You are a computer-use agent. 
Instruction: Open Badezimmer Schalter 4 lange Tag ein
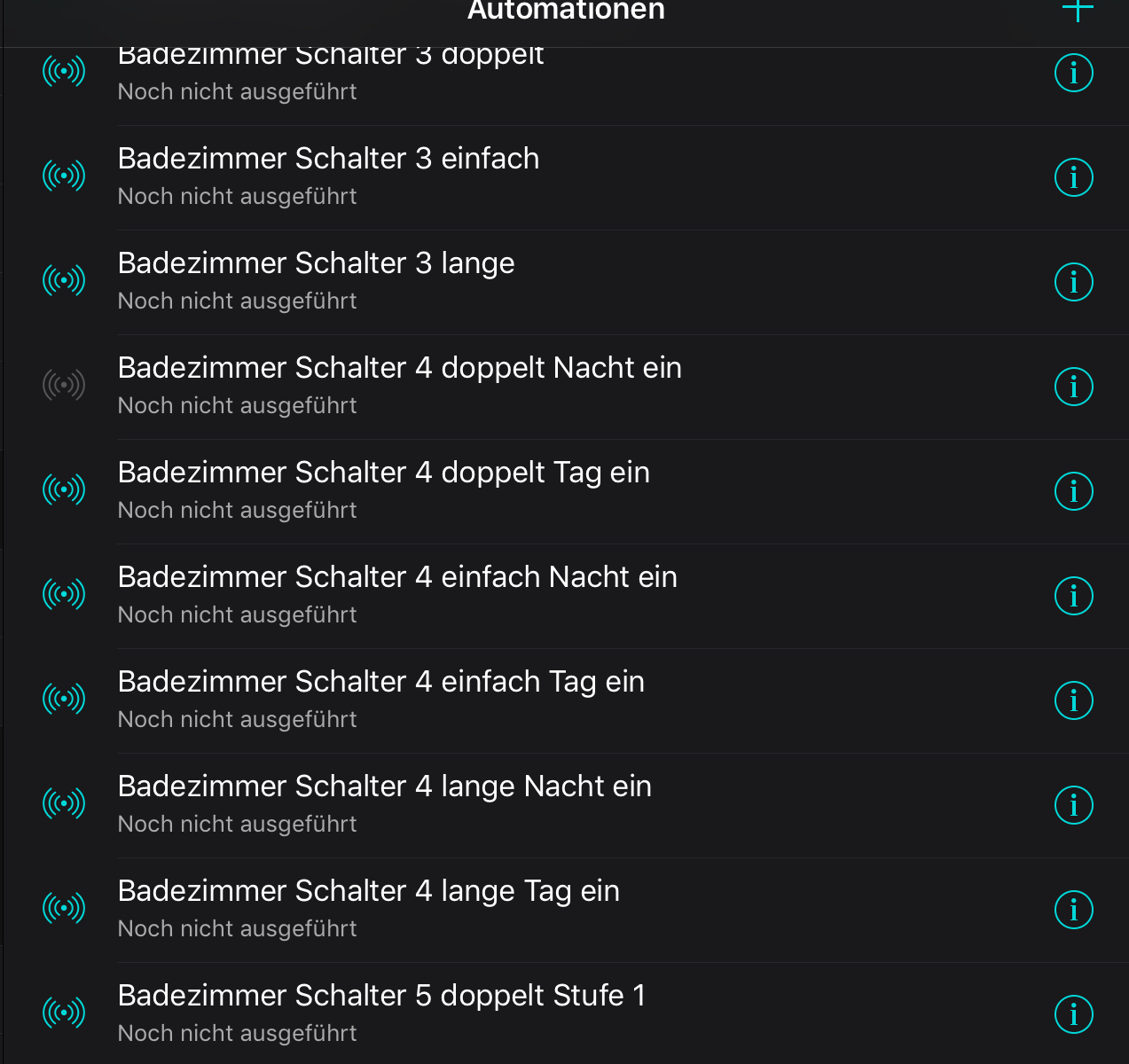coord(566,910)
